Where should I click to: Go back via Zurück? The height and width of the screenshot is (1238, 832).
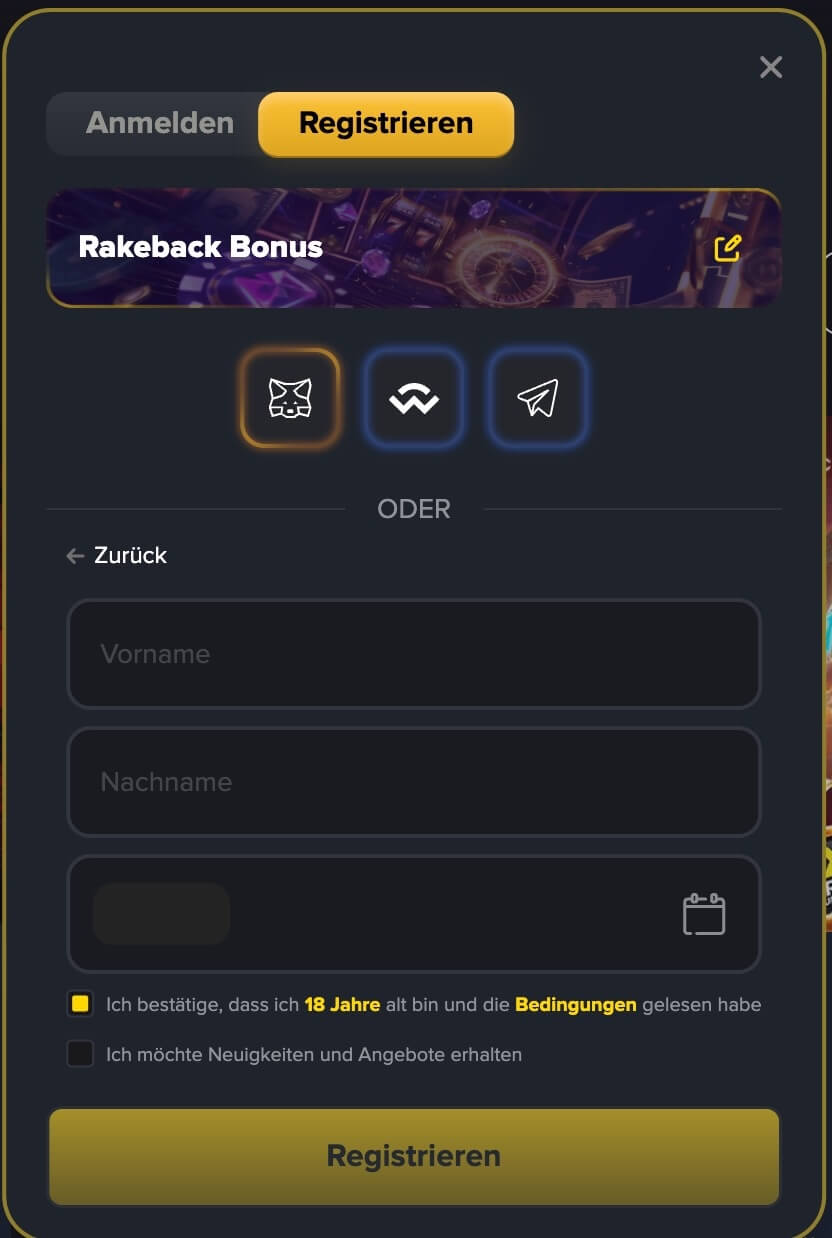coord(118,556)
